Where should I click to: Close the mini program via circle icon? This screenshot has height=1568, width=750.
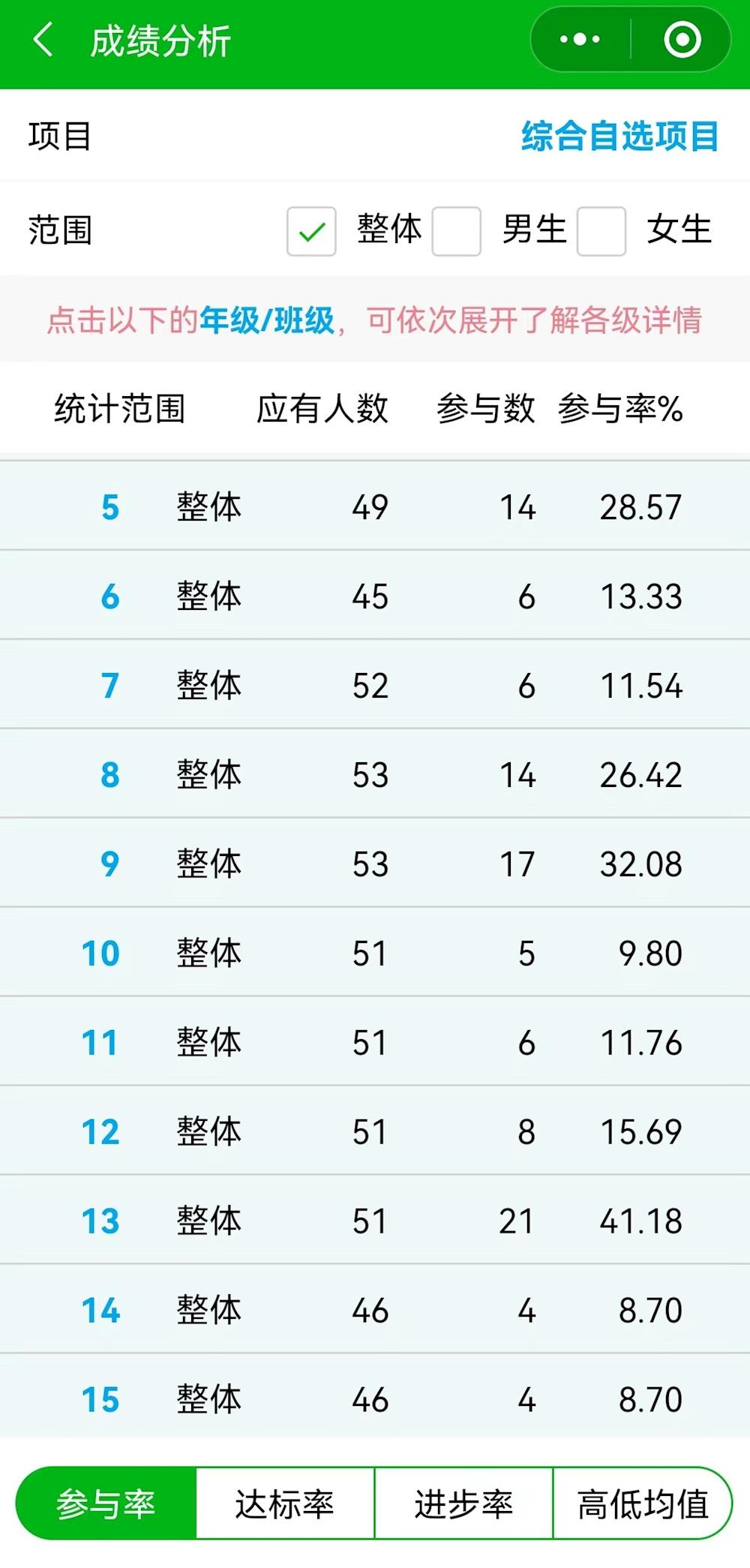point(682,40)
